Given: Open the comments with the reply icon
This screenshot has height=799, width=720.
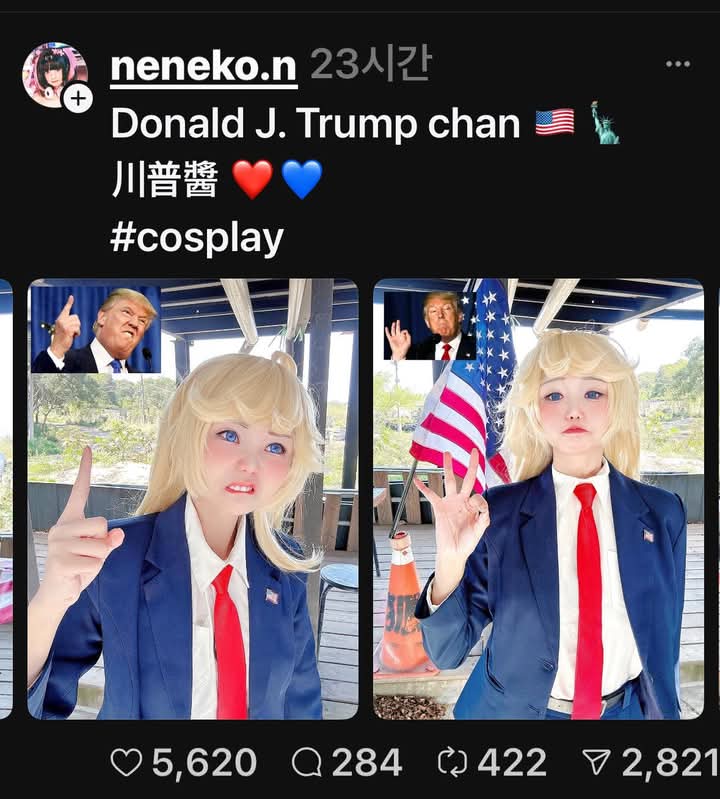Looking at the screenshot, I should coord(306,763).
